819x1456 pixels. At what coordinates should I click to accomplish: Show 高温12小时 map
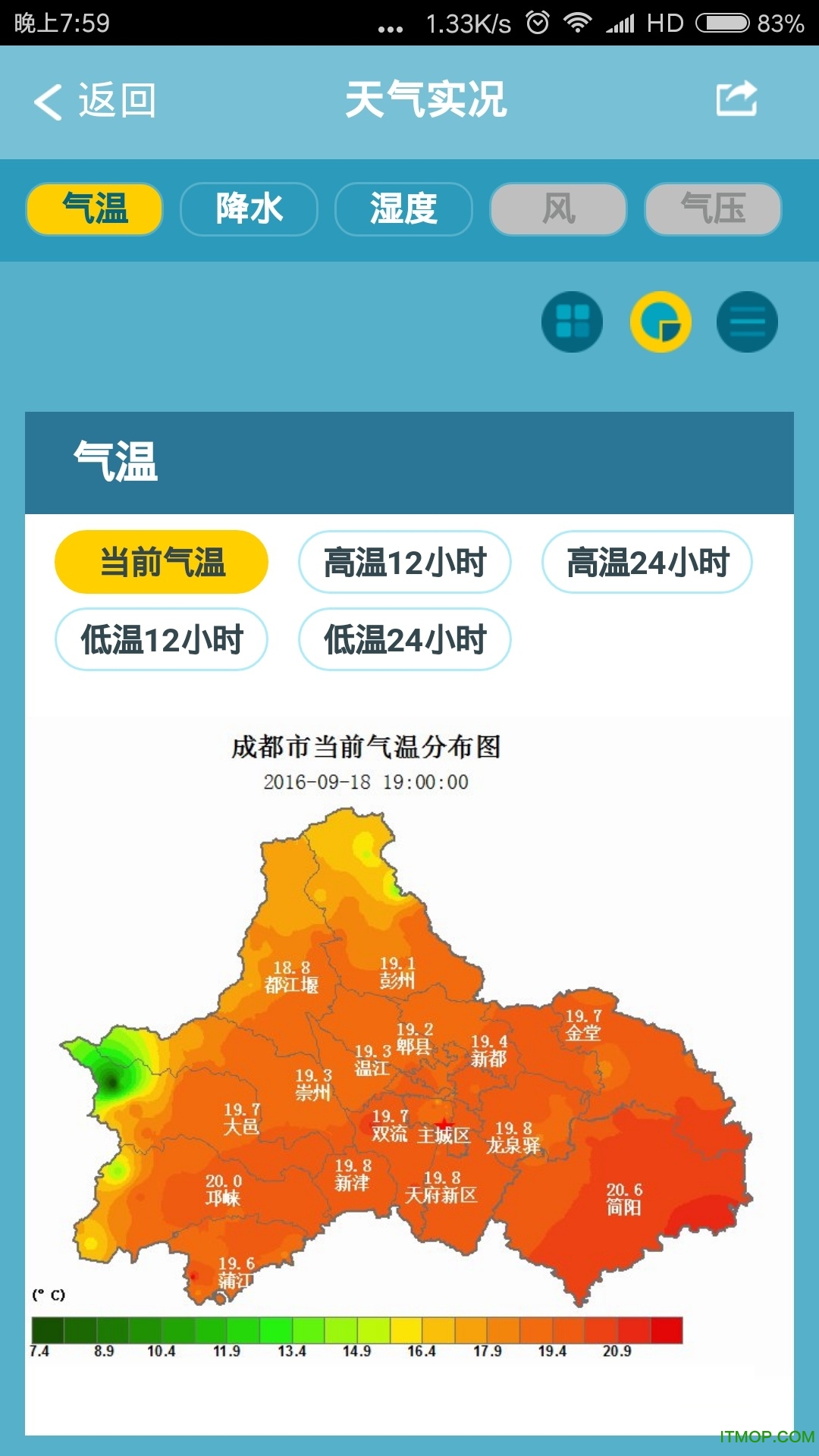[x=404, y=562]
